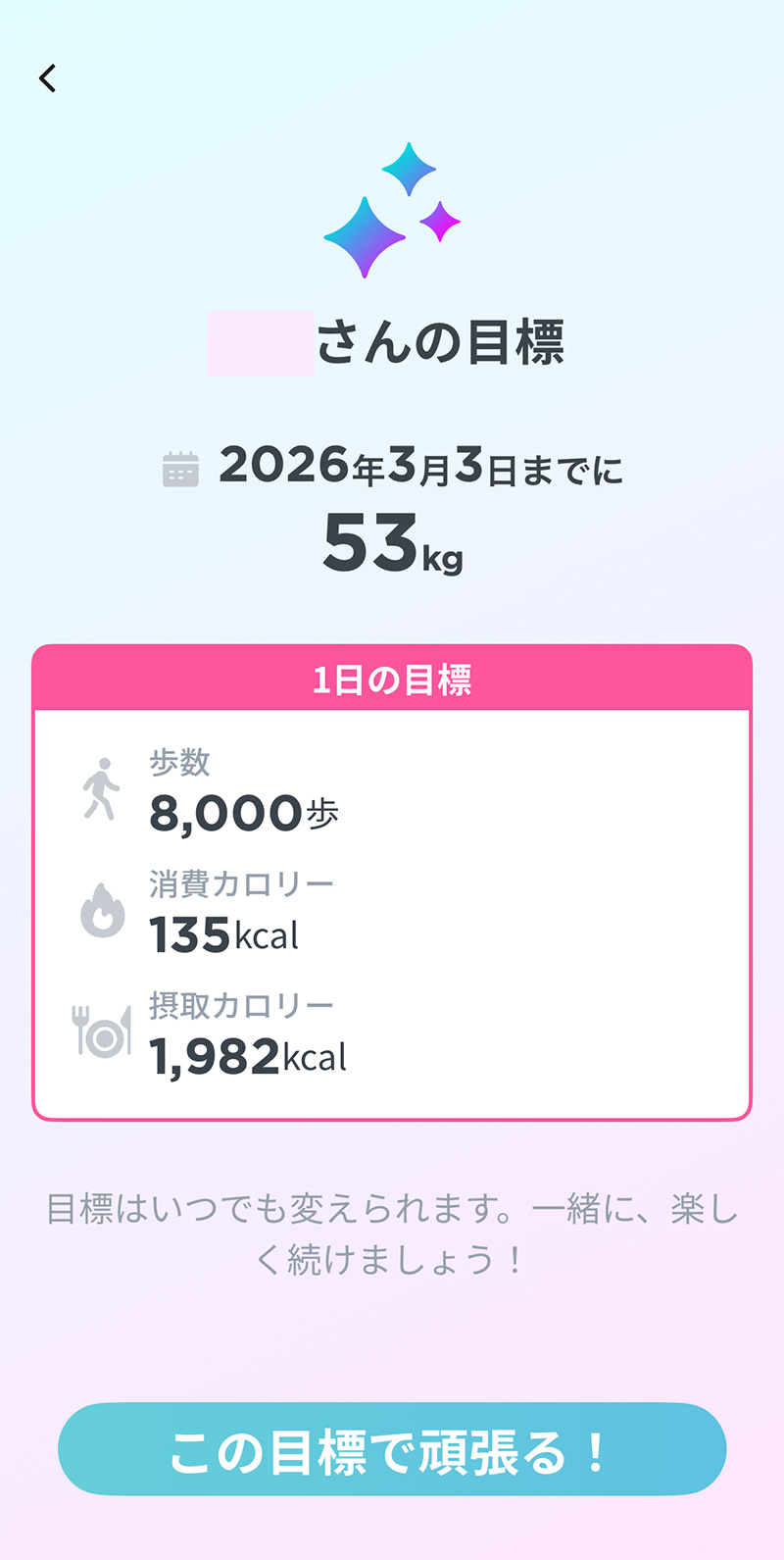Open the 53kg target weight selector

tap(392, 540)
